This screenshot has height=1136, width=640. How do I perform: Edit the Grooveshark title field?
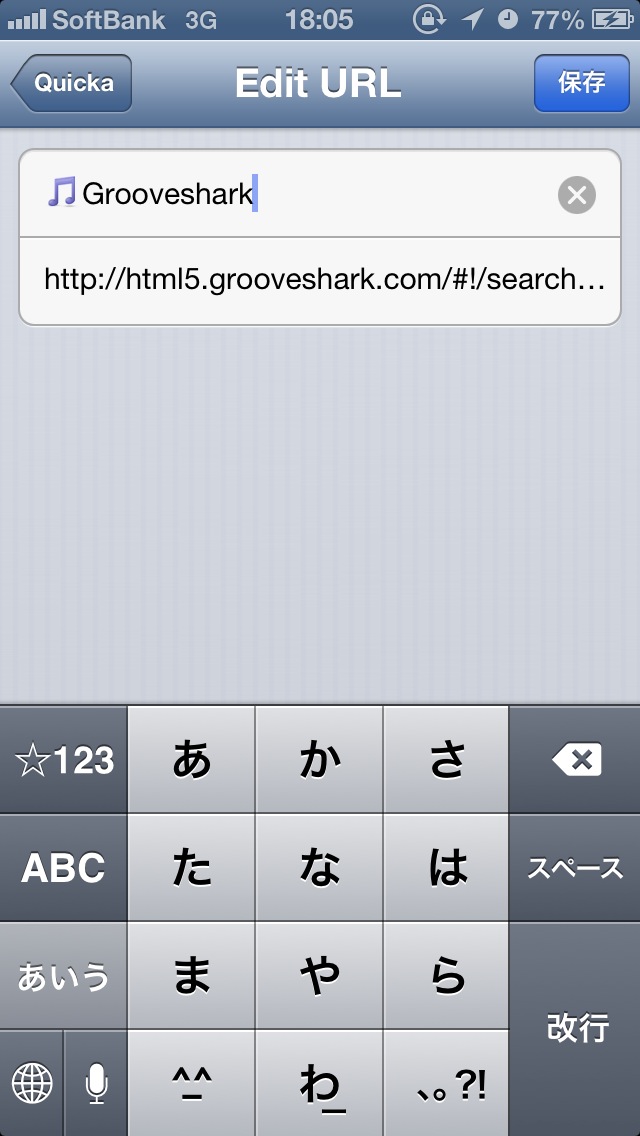tap(300, 194)
